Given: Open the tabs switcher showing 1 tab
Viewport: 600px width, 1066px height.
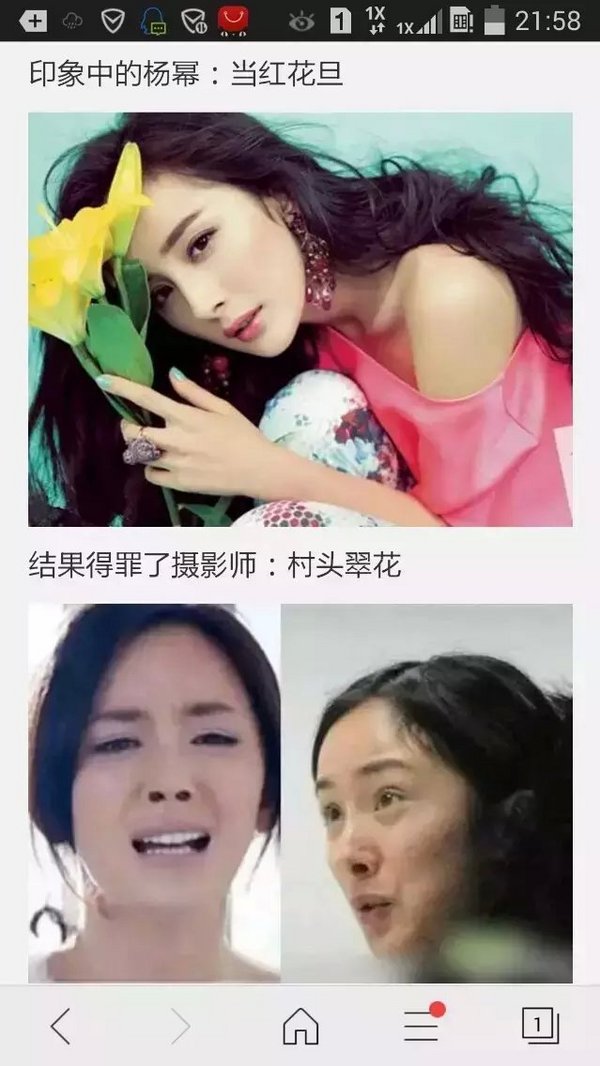Looking at the screenshot, I should click(x=540, y=1026).
